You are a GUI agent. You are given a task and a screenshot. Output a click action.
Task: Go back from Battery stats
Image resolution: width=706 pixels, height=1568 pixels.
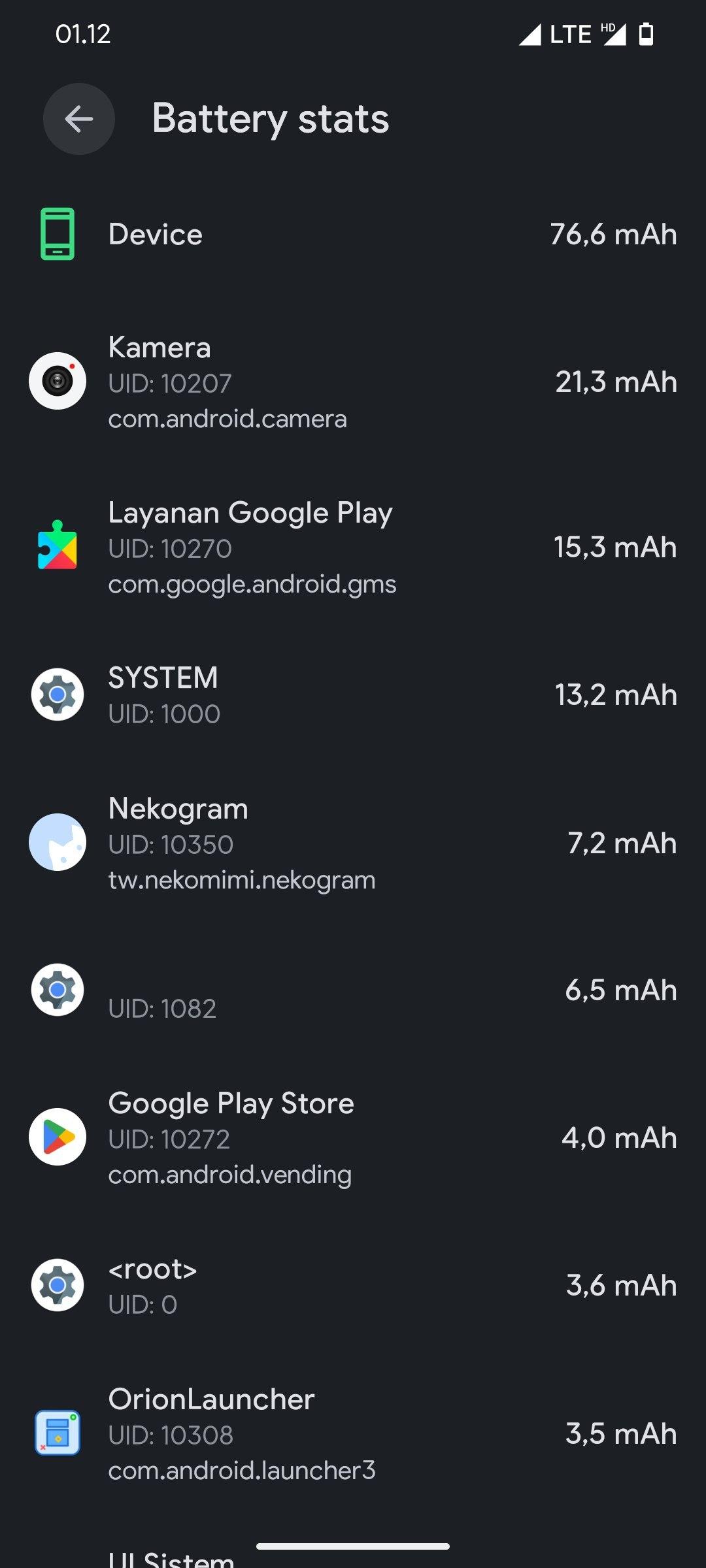tap(79, 119)
